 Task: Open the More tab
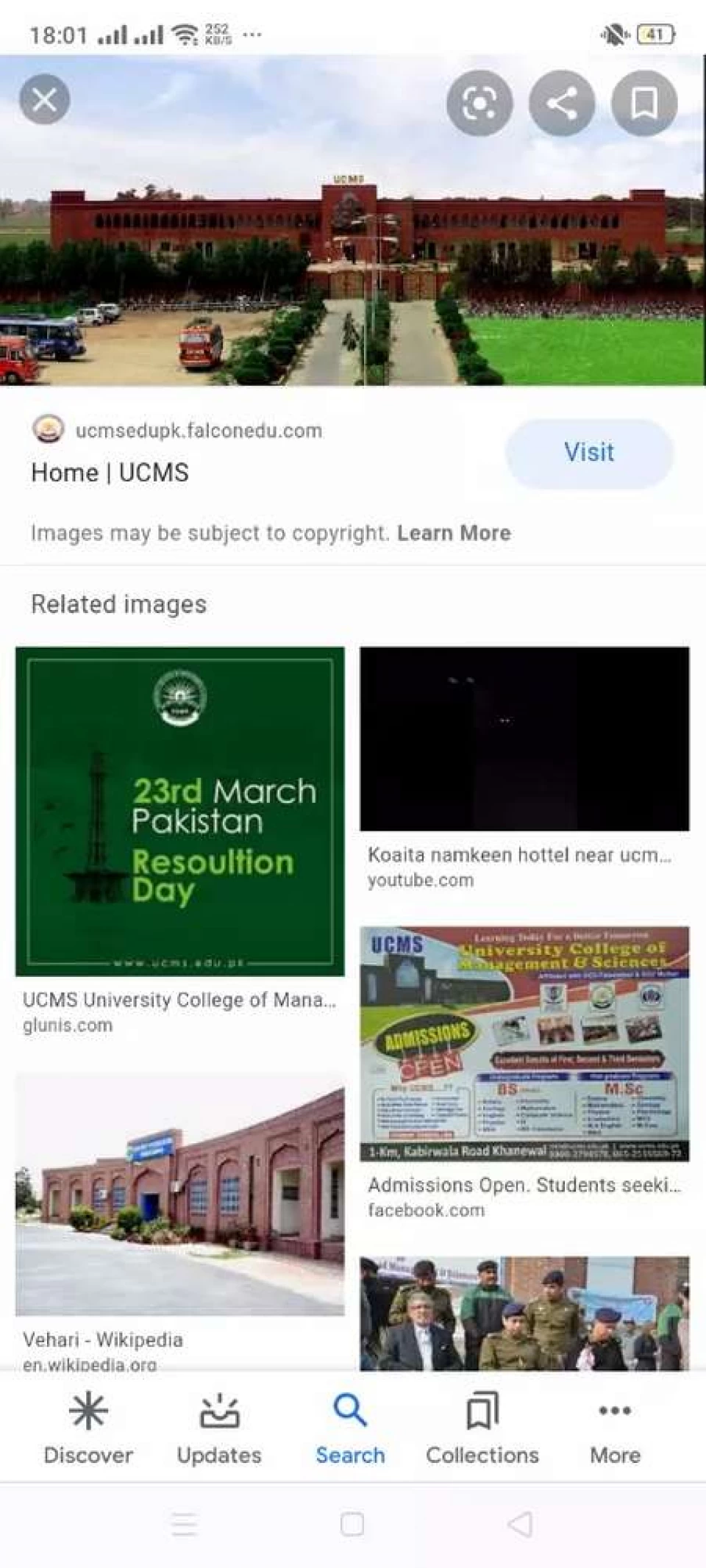click(x=615, y=1429)
